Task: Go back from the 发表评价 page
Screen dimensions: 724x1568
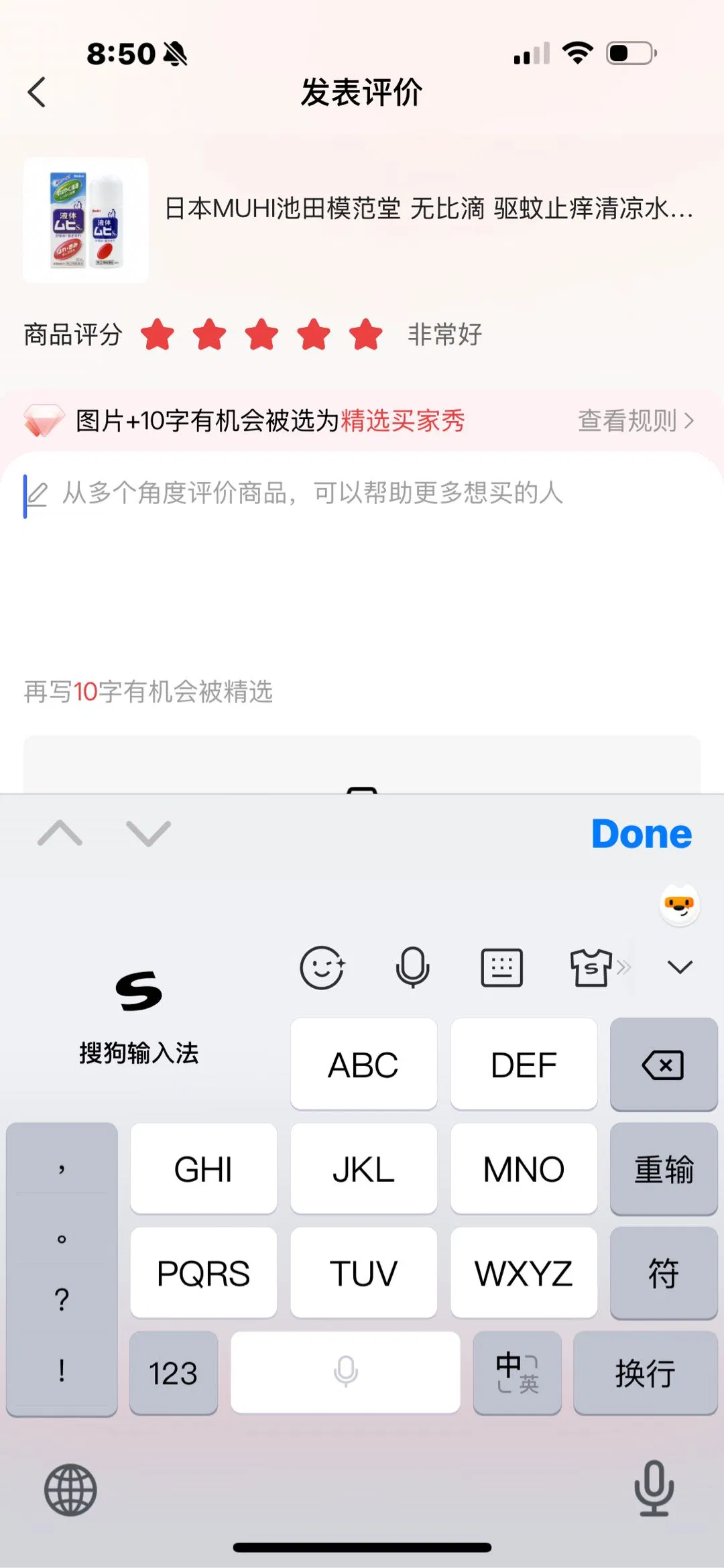Action: (x=37, y=92)
